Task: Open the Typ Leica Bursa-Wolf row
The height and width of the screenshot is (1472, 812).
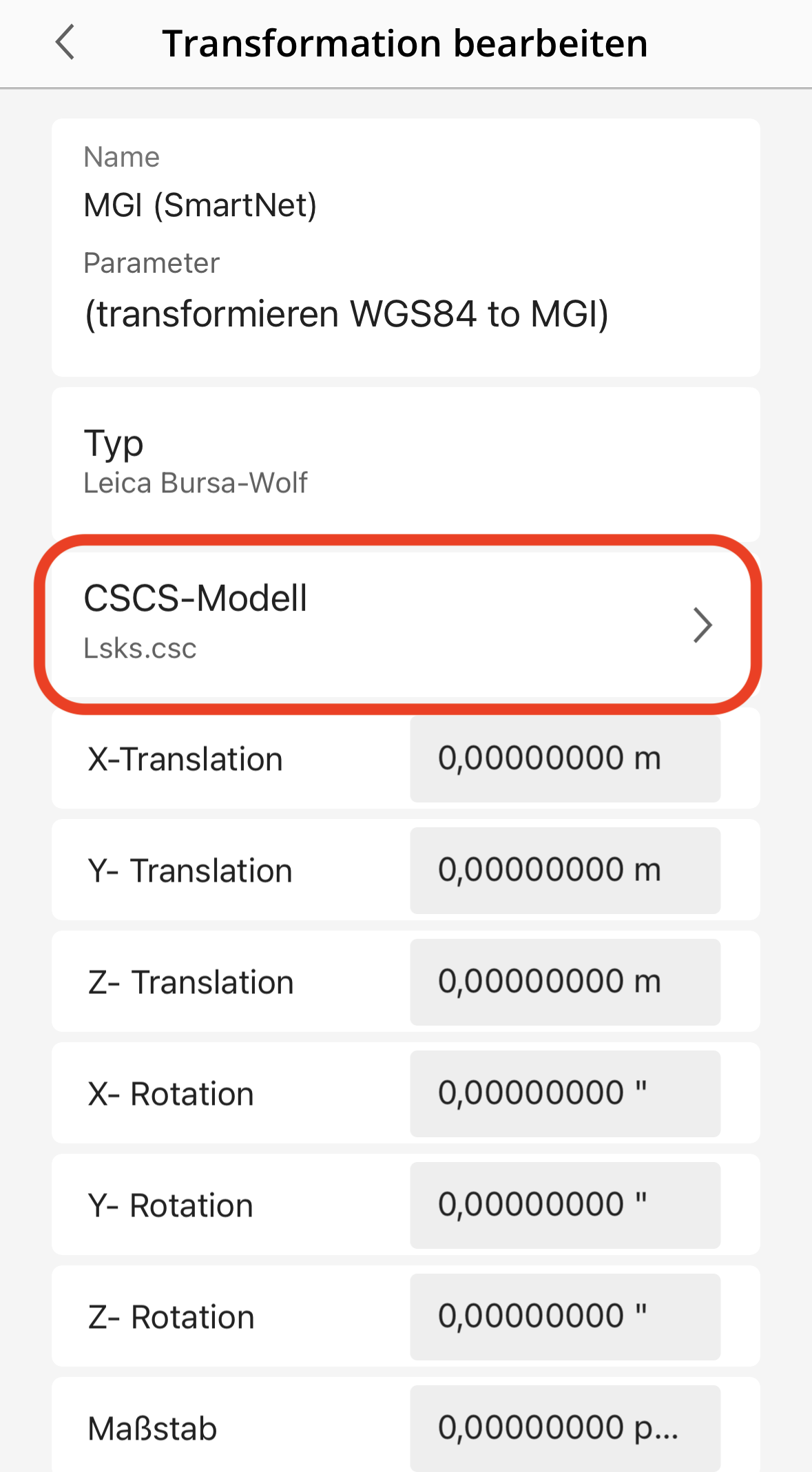Action: (405, 463)
